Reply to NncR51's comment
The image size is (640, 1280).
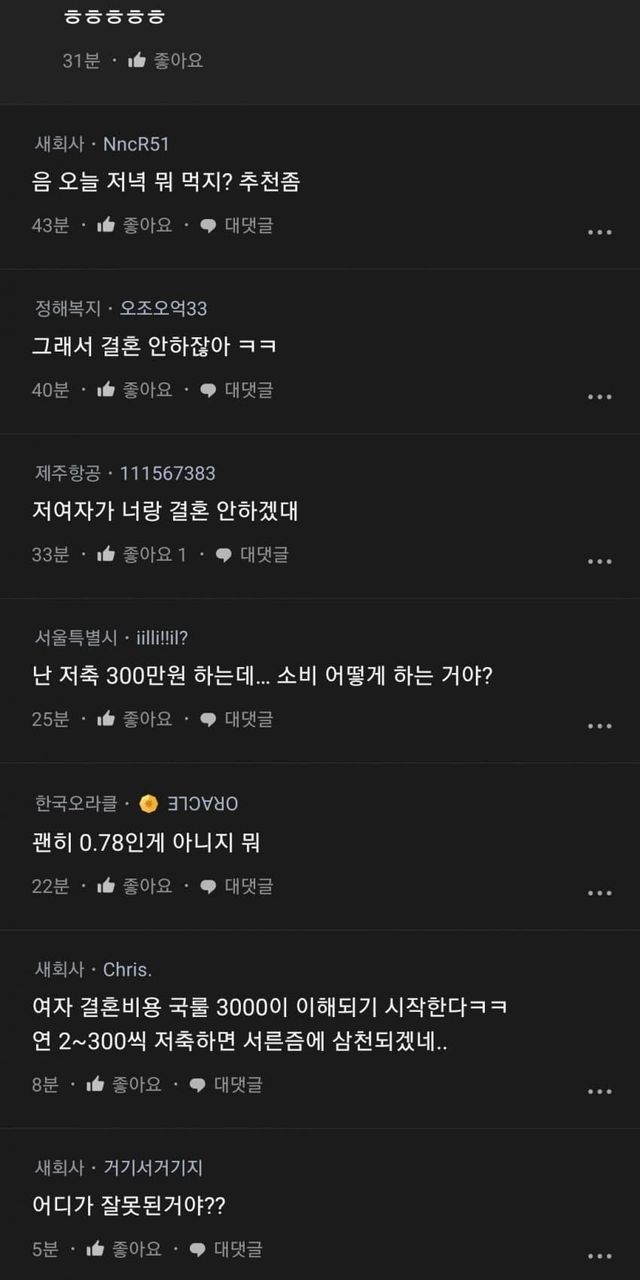pyautogui.click(x=236, y=226)
